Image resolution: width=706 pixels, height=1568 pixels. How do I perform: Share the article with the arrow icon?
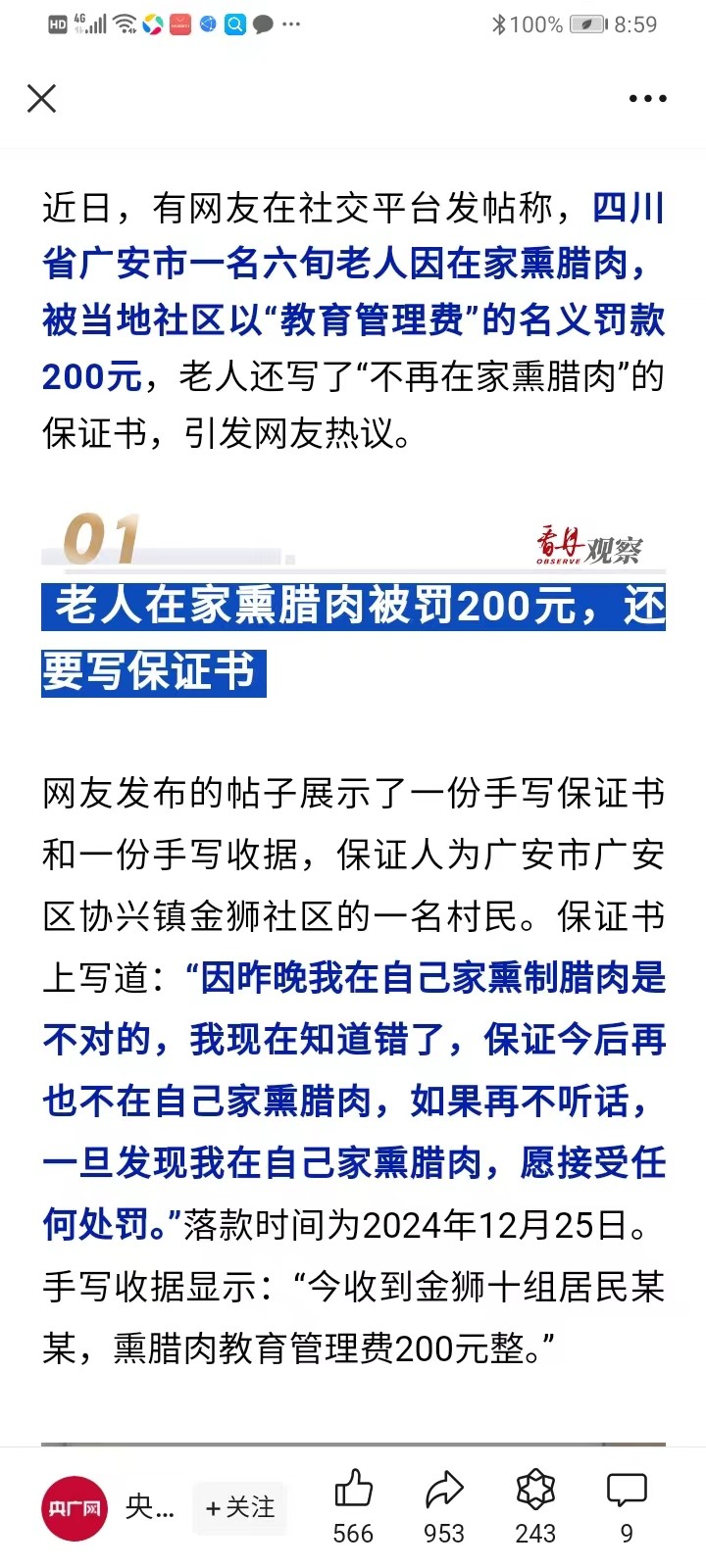pos(444,1492)
